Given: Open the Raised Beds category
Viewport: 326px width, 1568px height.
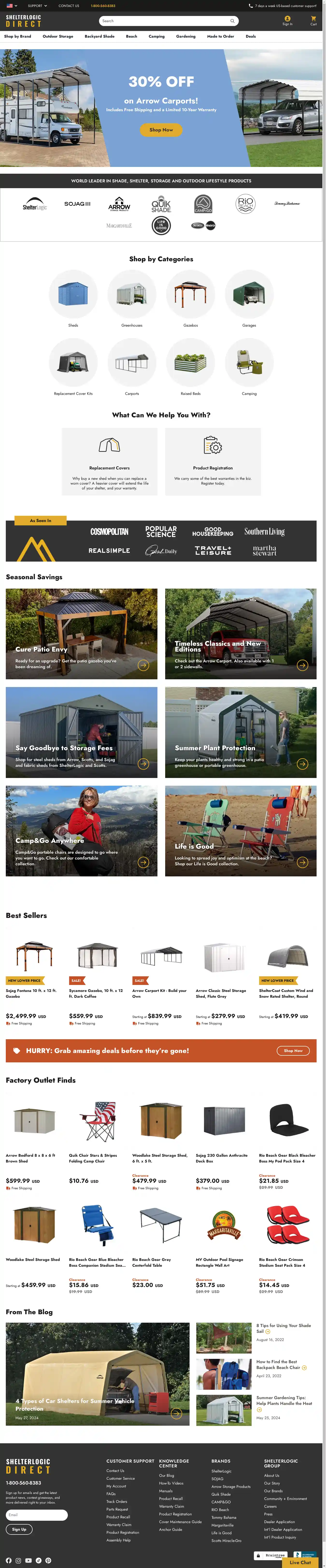Looking at the screenshot, I should 191,363.
